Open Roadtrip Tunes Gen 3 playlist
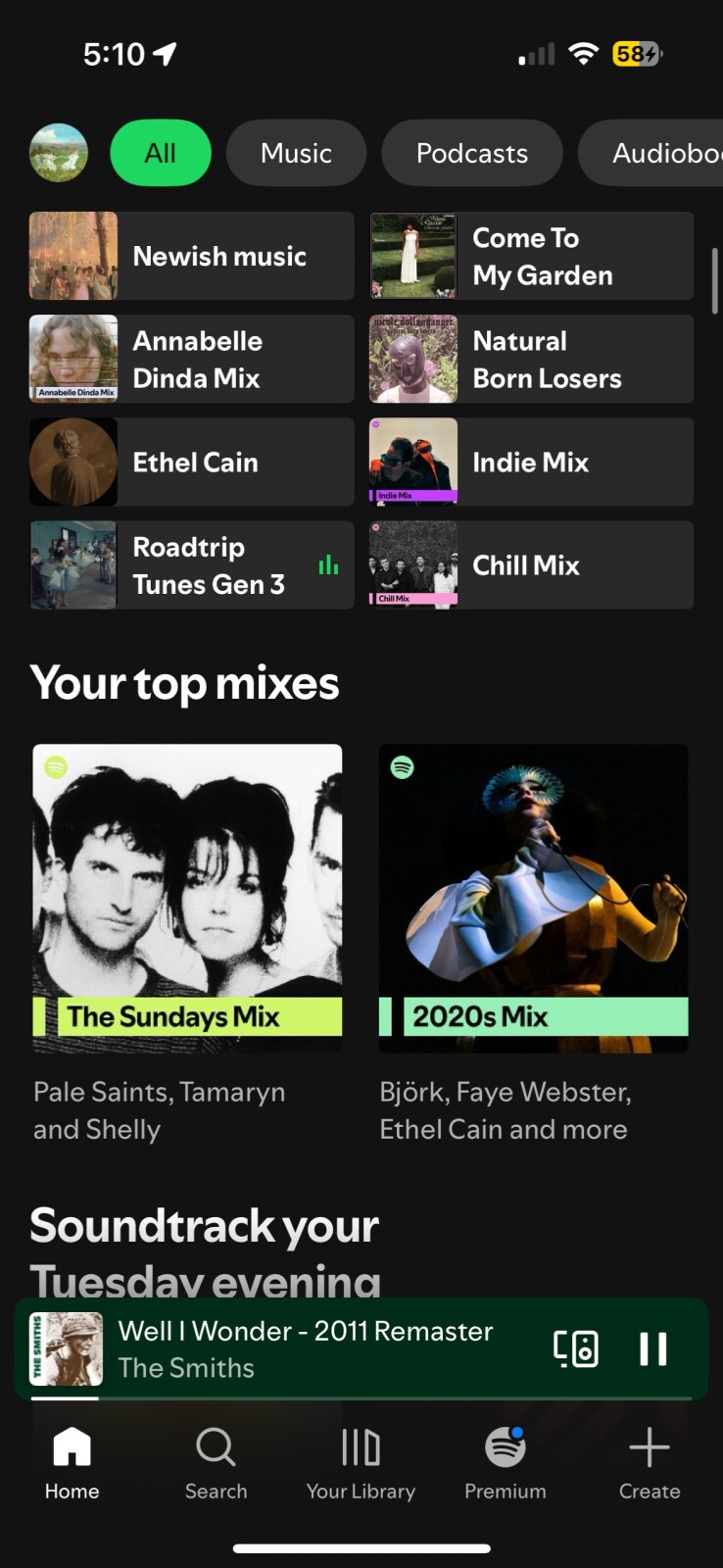 191,564
